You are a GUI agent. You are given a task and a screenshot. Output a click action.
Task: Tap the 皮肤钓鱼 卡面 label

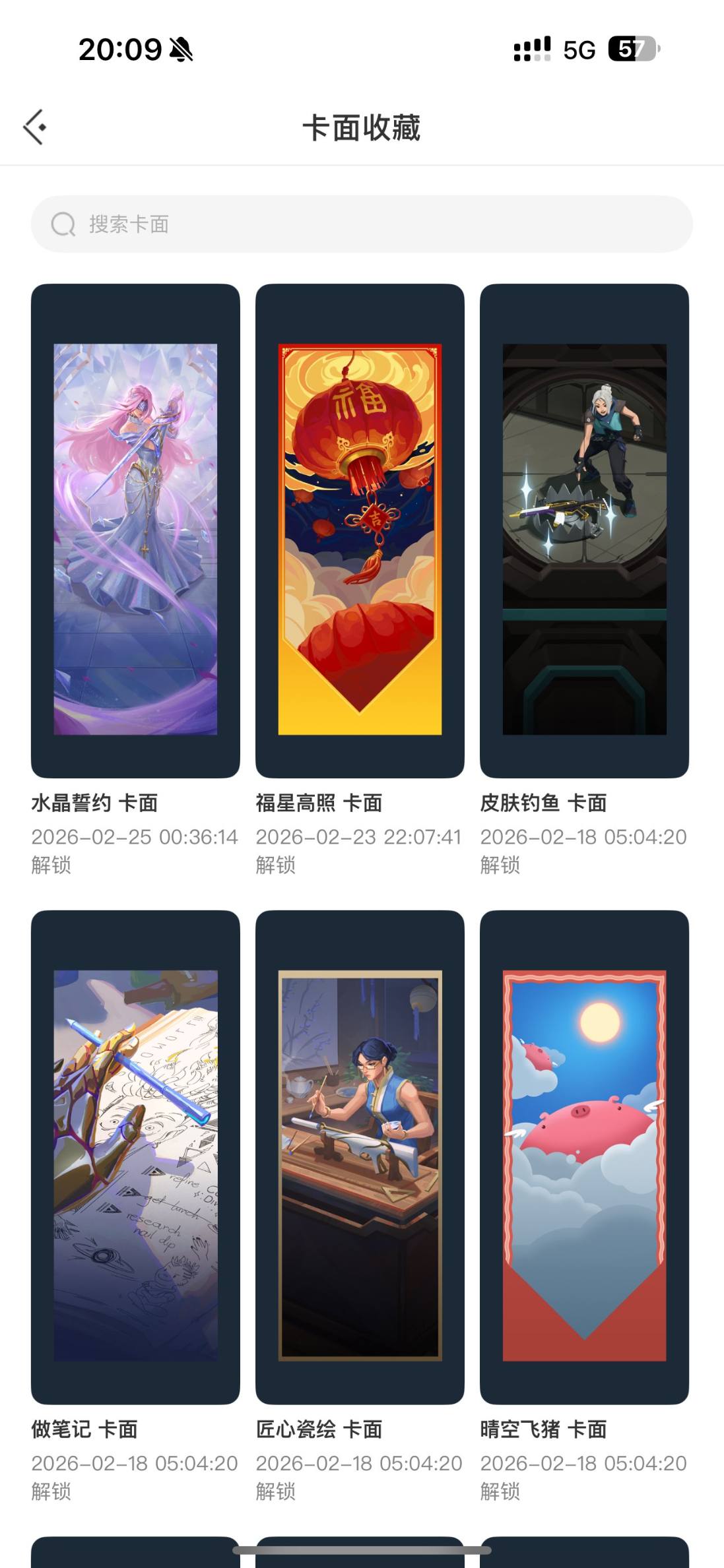click(x=545, y=803)
